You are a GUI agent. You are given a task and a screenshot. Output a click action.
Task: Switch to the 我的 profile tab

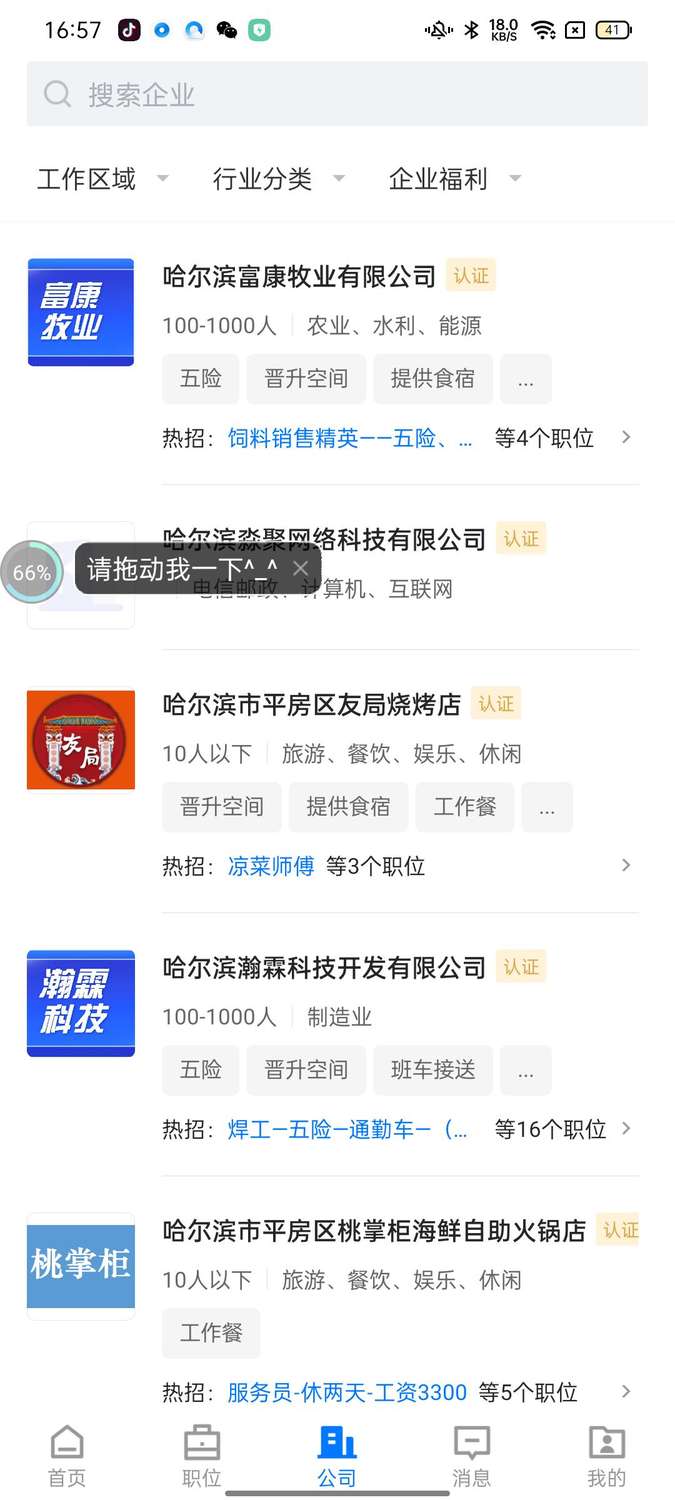click(606, 1456)
